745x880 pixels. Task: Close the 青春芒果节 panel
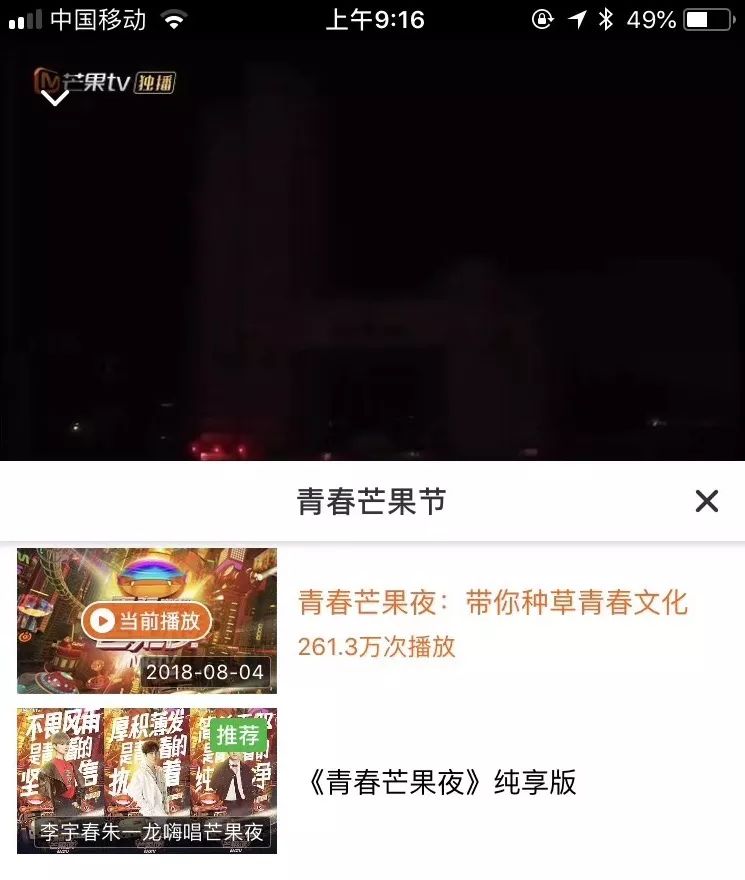[706, 501]
